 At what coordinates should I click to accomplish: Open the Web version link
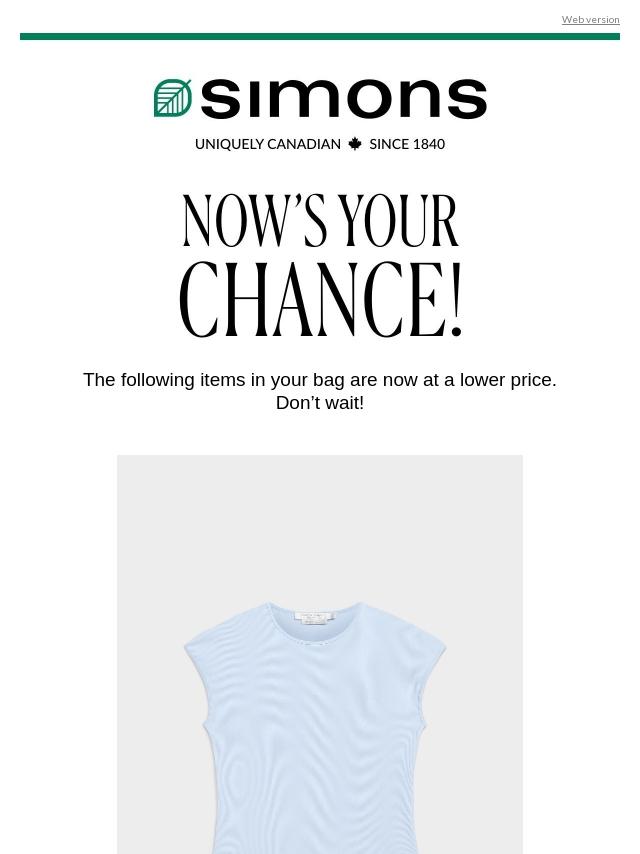pos(590,20)
